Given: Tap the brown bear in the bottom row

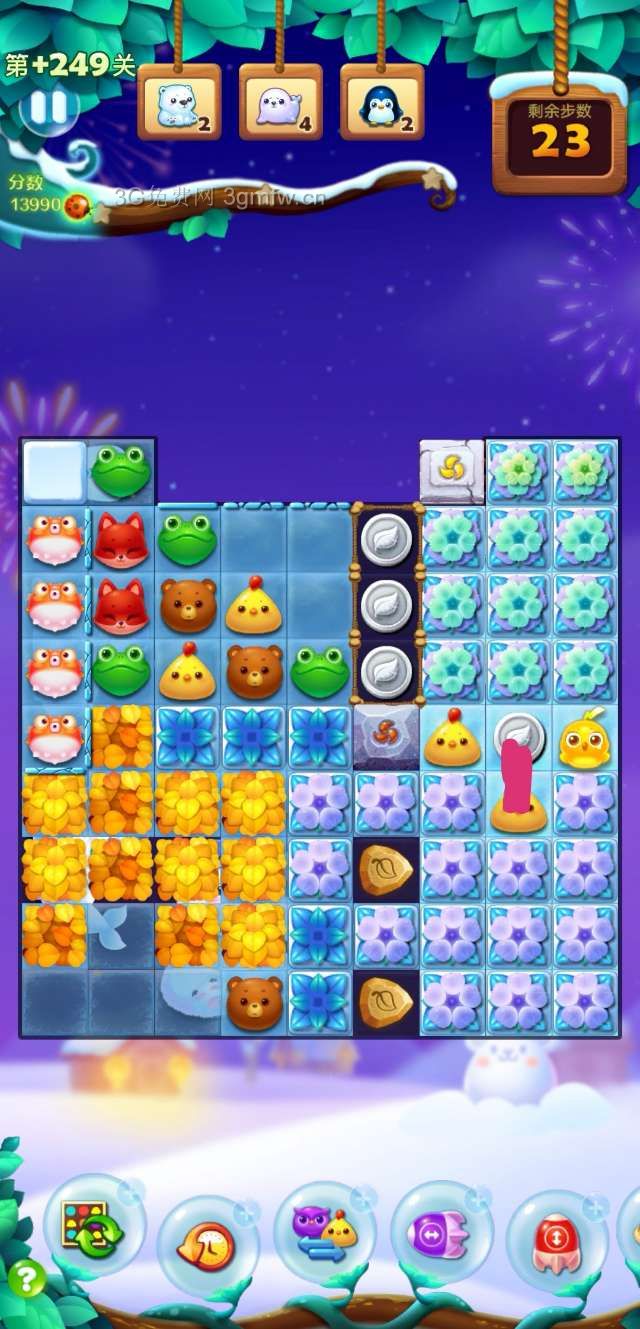Looking at the screenshot, I should coord(254,1002).
